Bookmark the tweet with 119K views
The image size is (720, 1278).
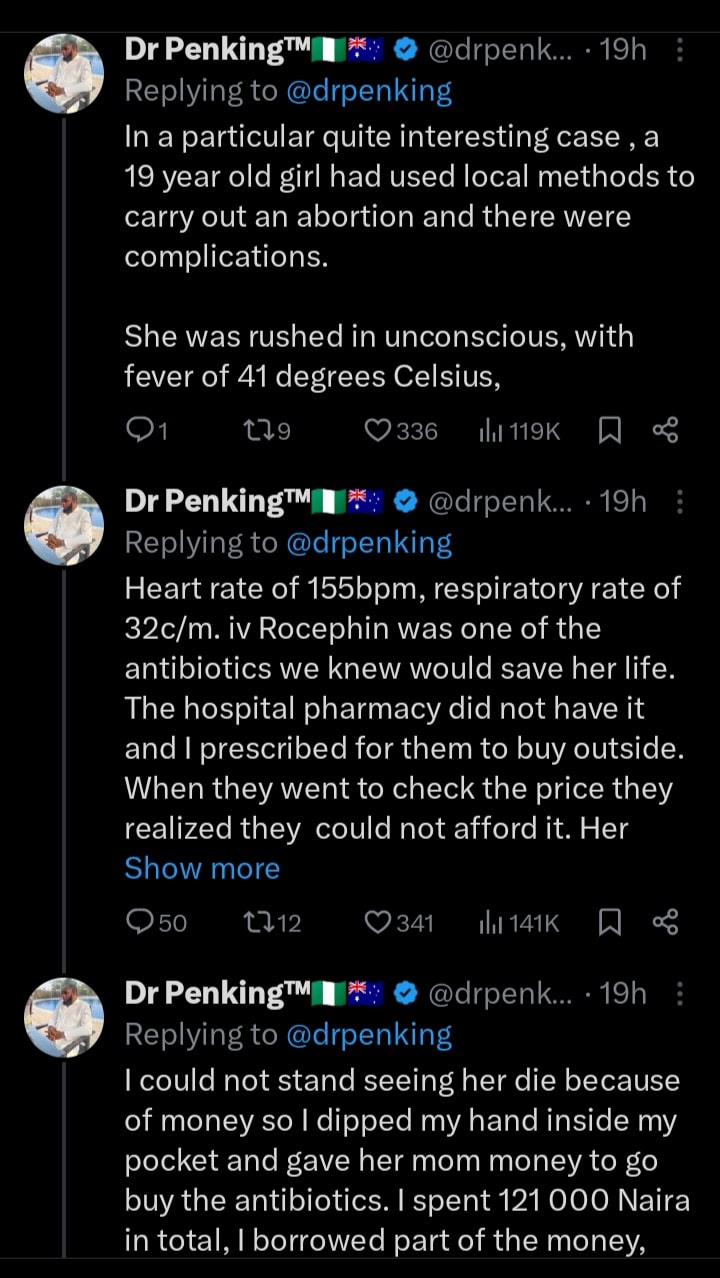coord(609,430)
